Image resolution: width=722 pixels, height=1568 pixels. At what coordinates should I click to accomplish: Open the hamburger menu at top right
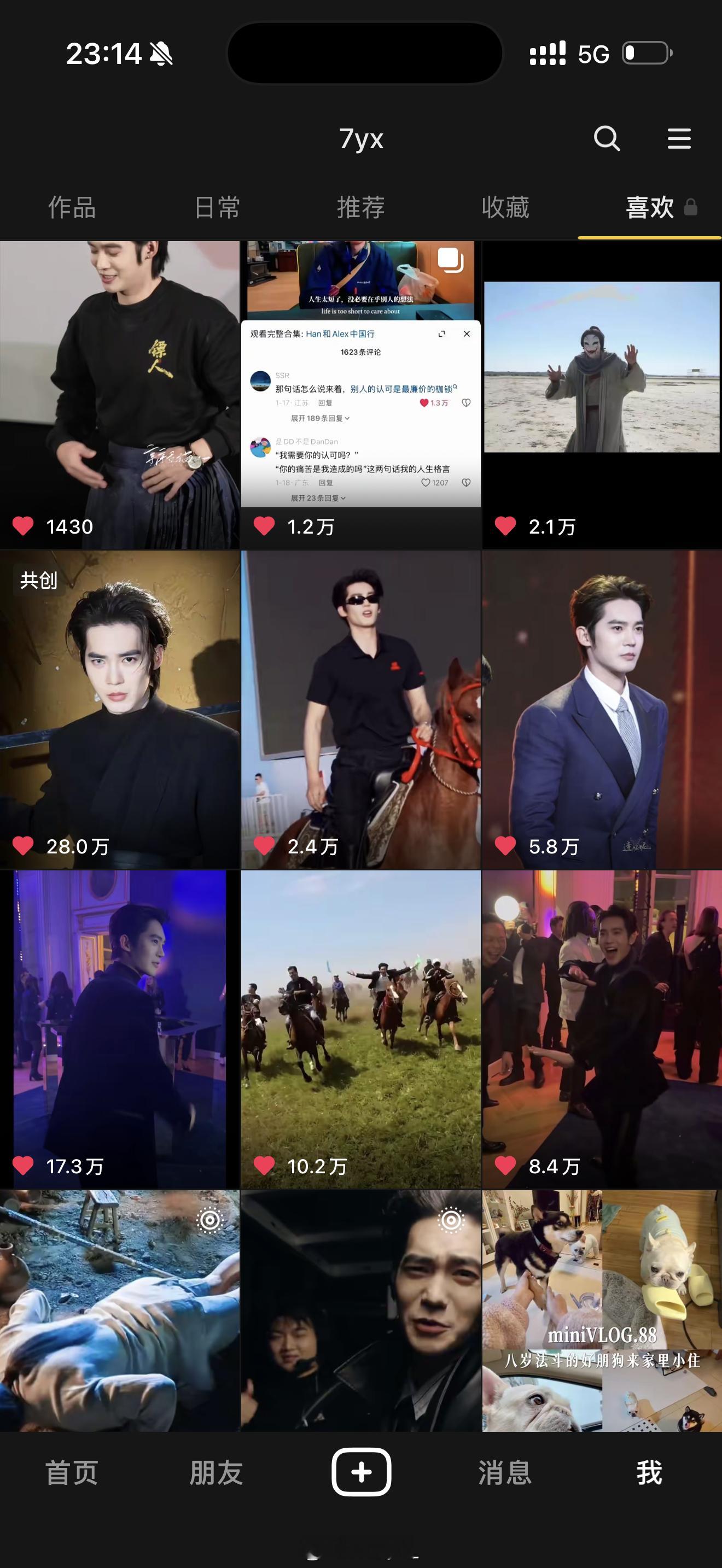[x=678, y=139]
